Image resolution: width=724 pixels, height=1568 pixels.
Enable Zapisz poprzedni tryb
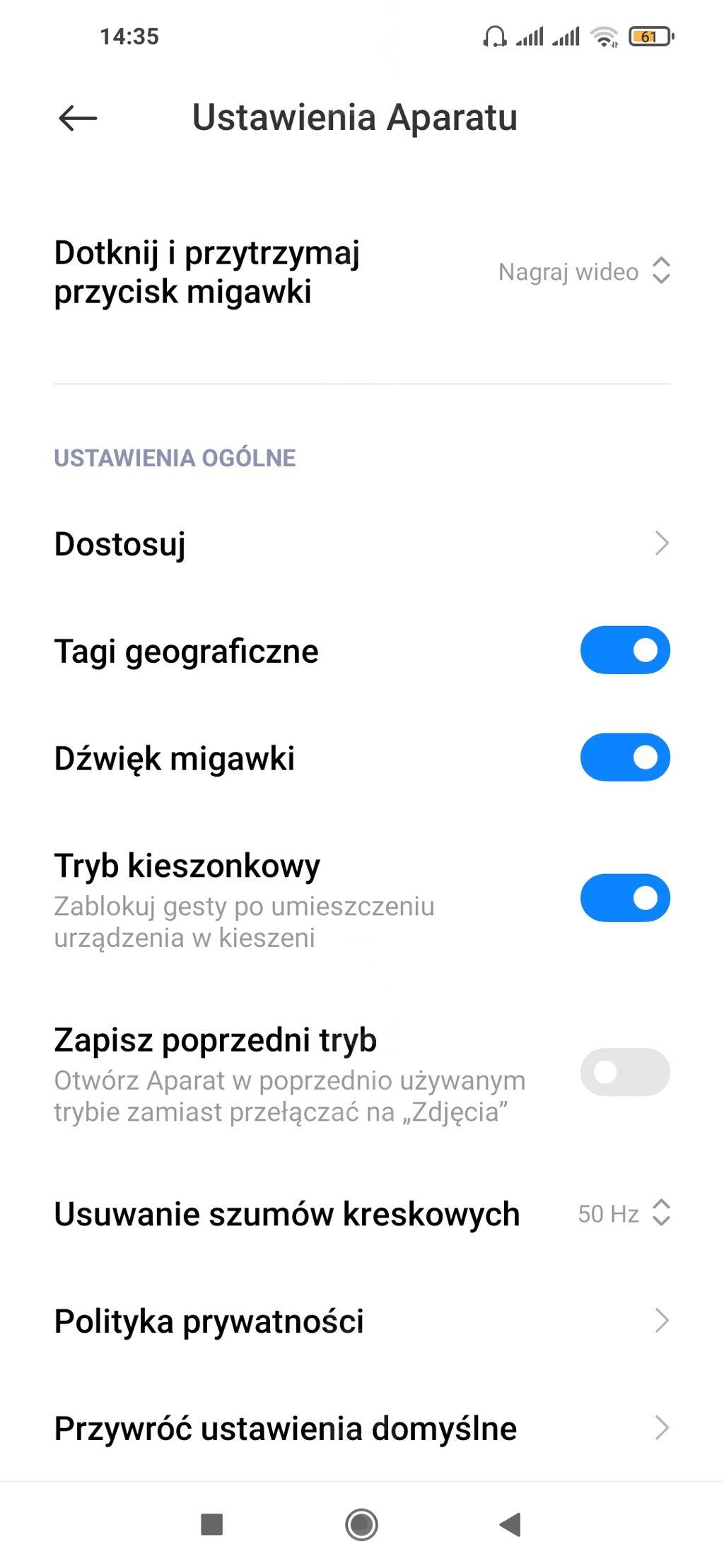pos(624,1073)
